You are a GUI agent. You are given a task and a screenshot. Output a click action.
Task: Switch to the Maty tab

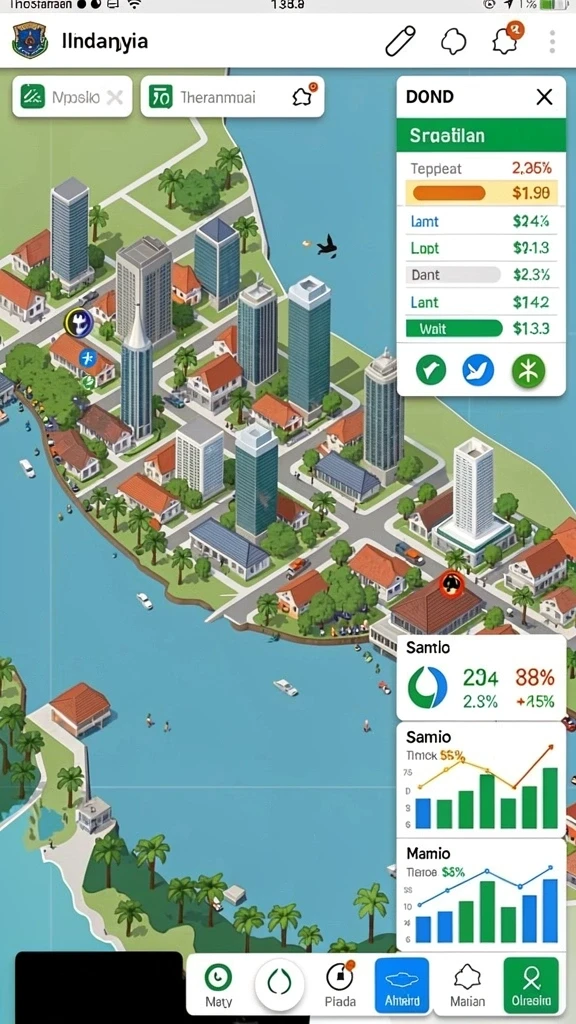[x=217, y=985]
